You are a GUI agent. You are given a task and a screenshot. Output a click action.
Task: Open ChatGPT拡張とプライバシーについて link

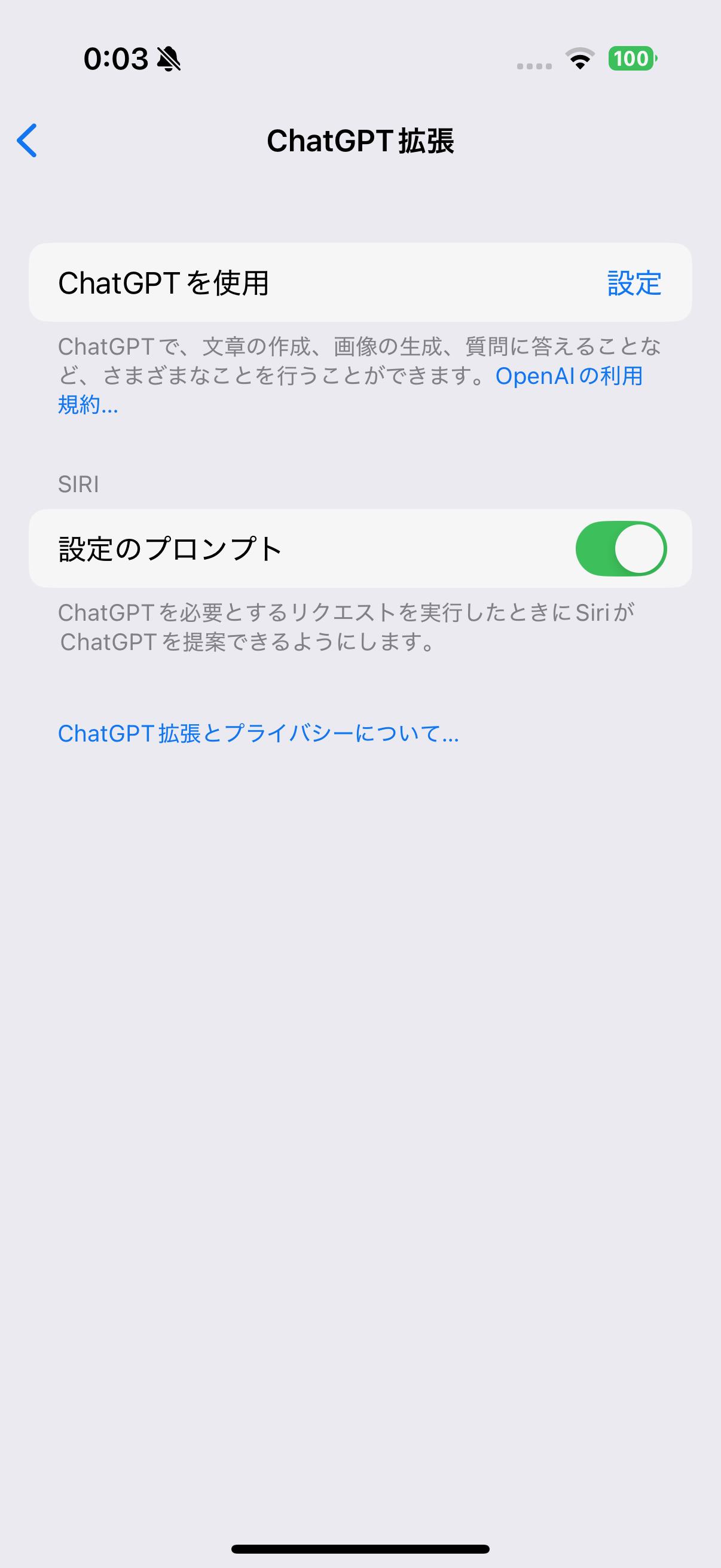pos(258,736)
